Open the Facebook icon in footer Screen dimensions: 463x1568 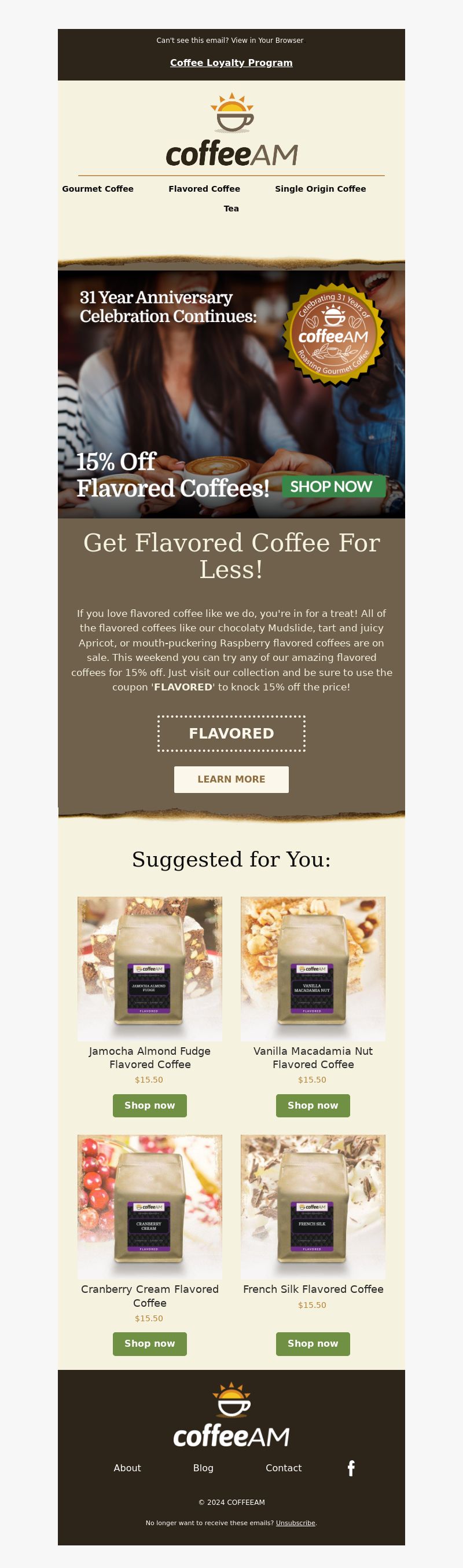pos(351,1468)
